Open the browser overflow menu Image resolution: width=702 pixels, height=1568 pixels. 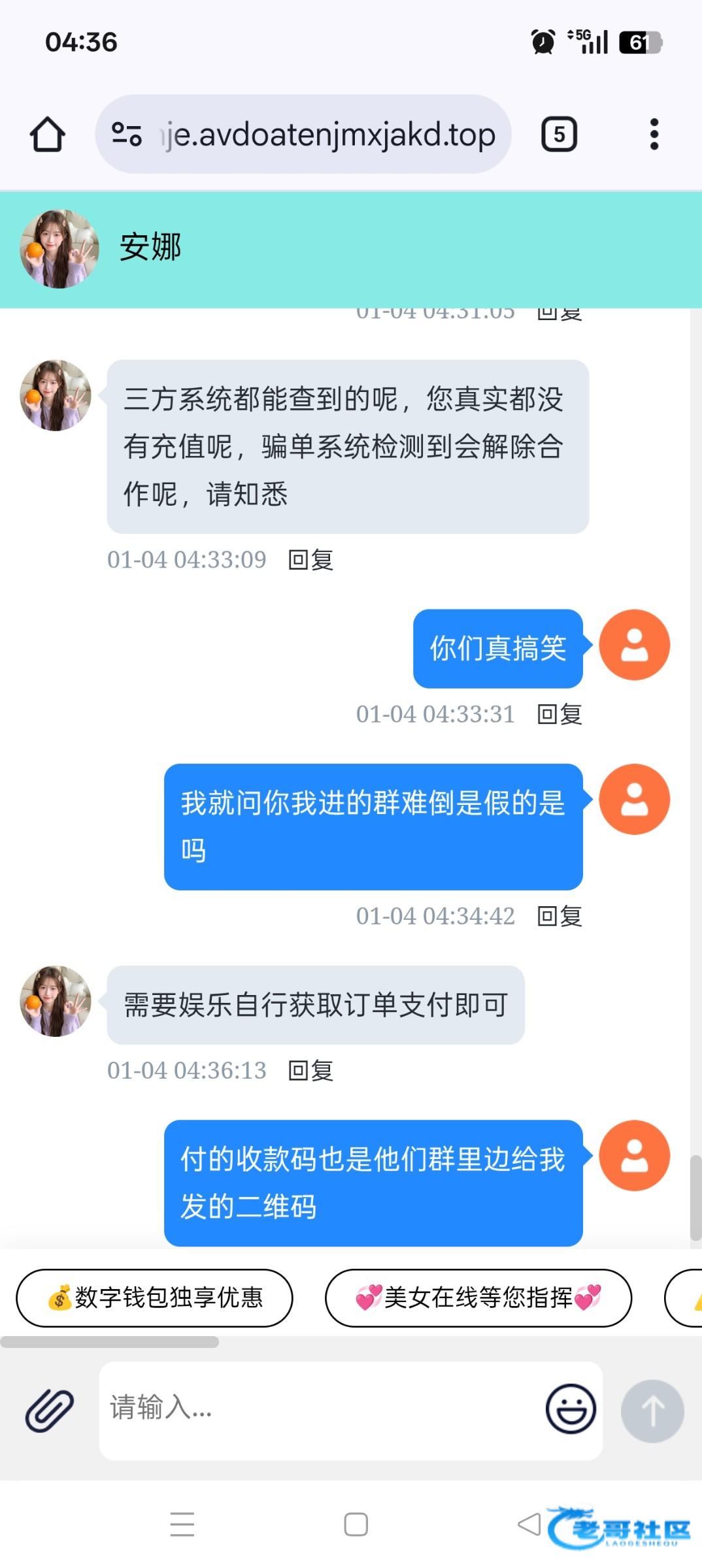[x=654, y=135]
